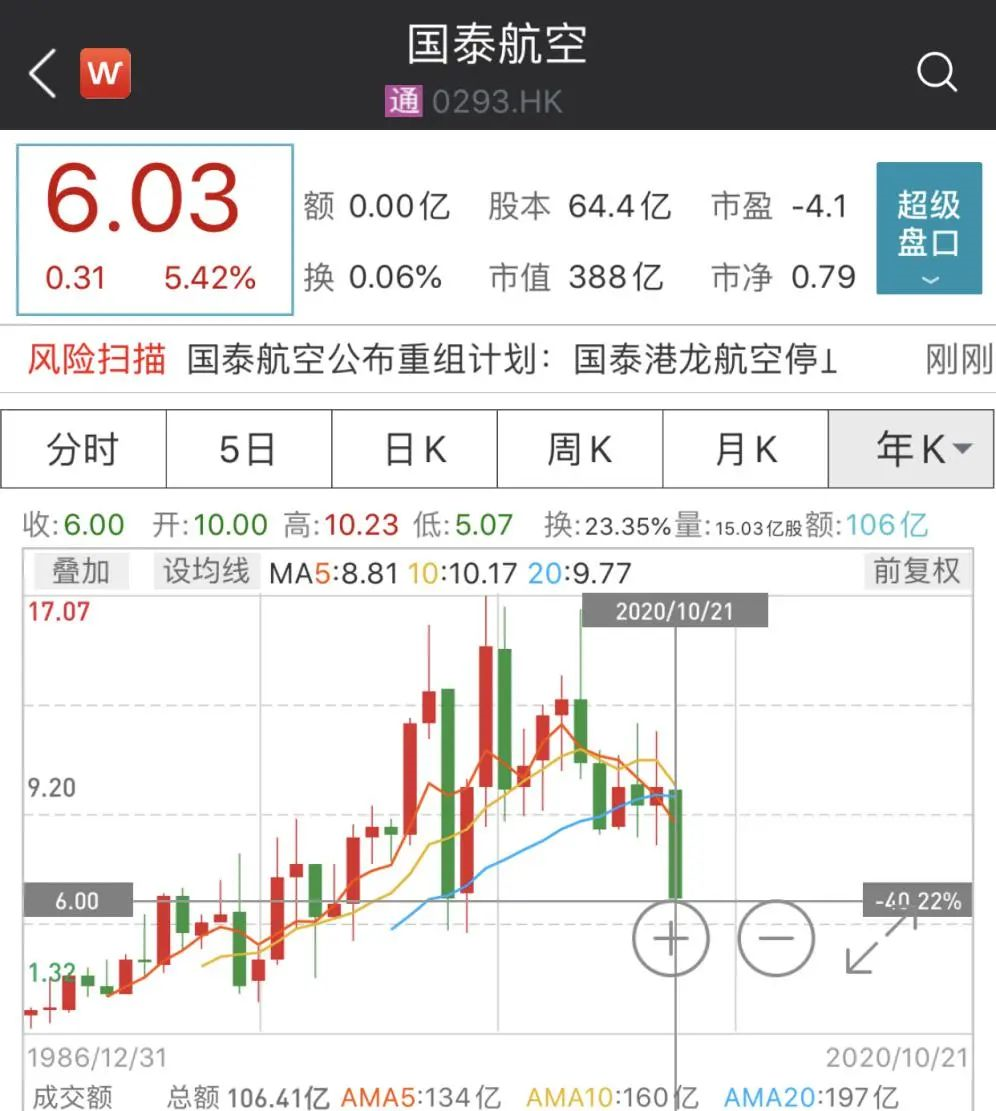Zoom into the chart with the plus icon
This screenshot has width=996, height=1111.
click(671, 938)
